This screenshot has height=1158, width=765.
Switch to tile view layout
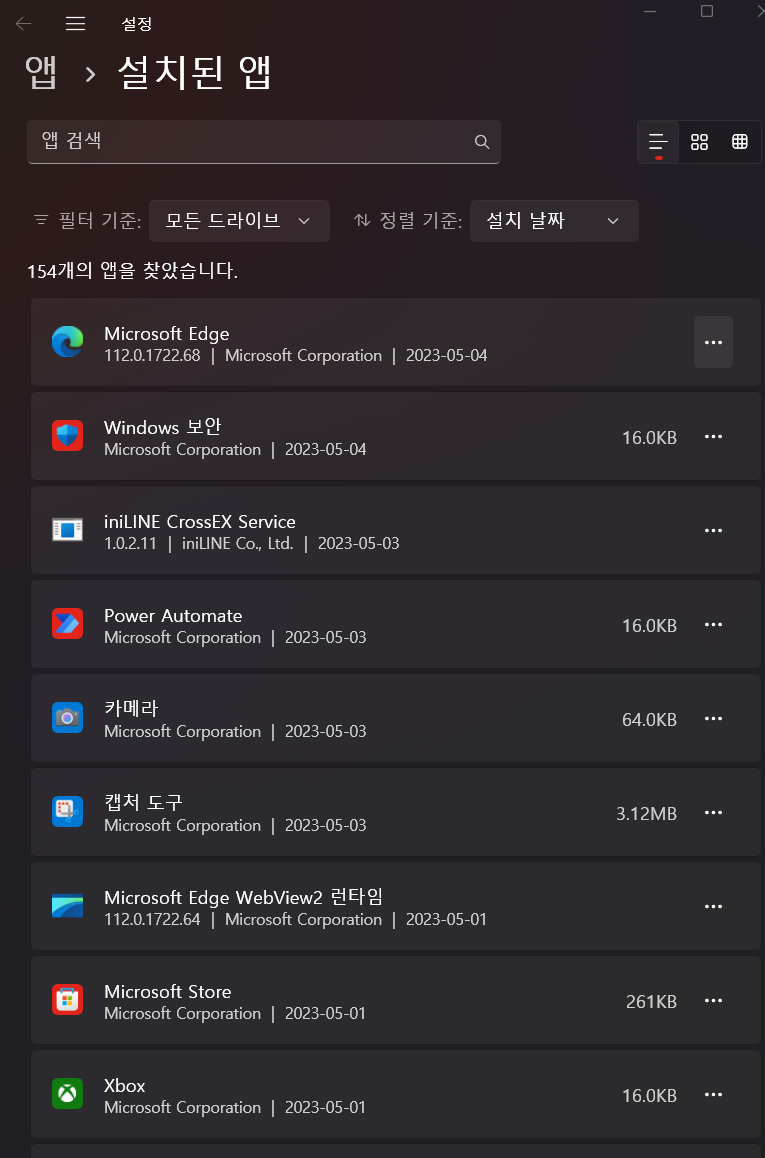[740, 142]
